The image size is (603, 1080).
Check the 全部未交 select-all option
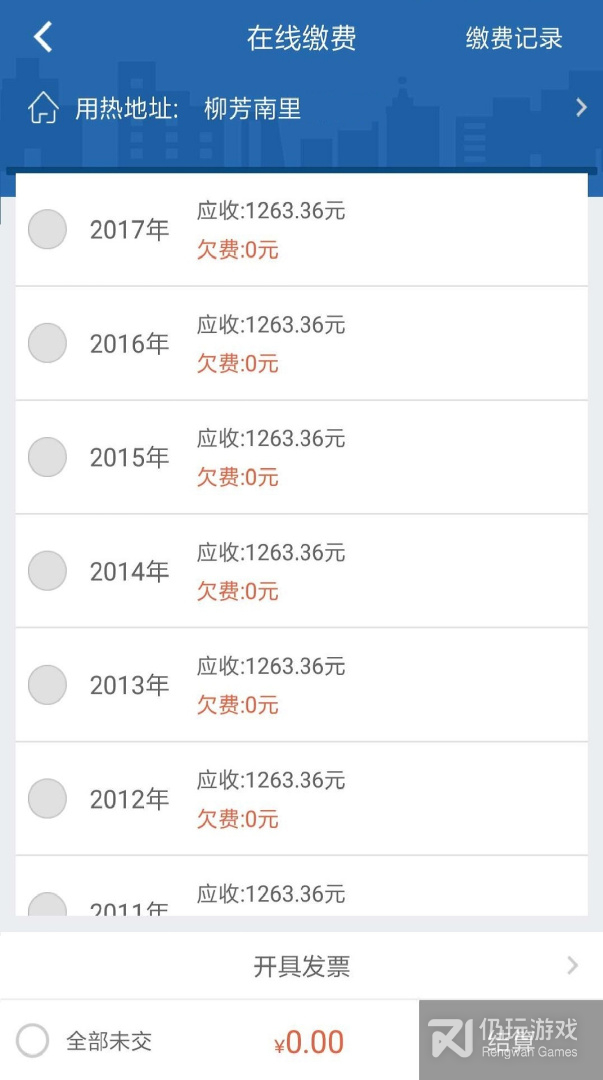click(x=33, y=1041)
